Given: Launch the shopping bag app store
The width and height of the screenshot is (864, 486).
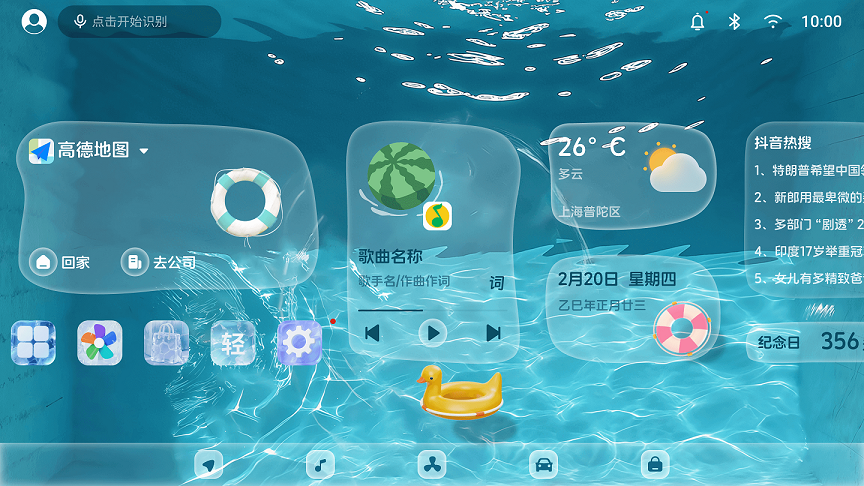Looking at the screenshot, I should pyautogui.click(x=166, y=343).
